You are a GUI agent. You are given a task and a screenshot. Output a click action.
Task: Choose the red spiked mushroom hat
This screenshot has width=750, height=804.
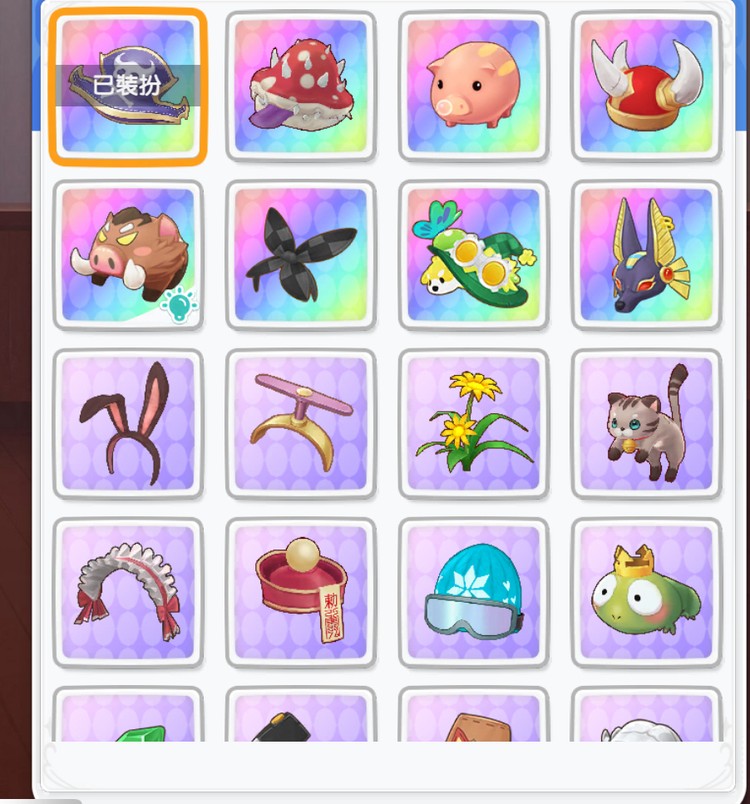pos(300,86)
